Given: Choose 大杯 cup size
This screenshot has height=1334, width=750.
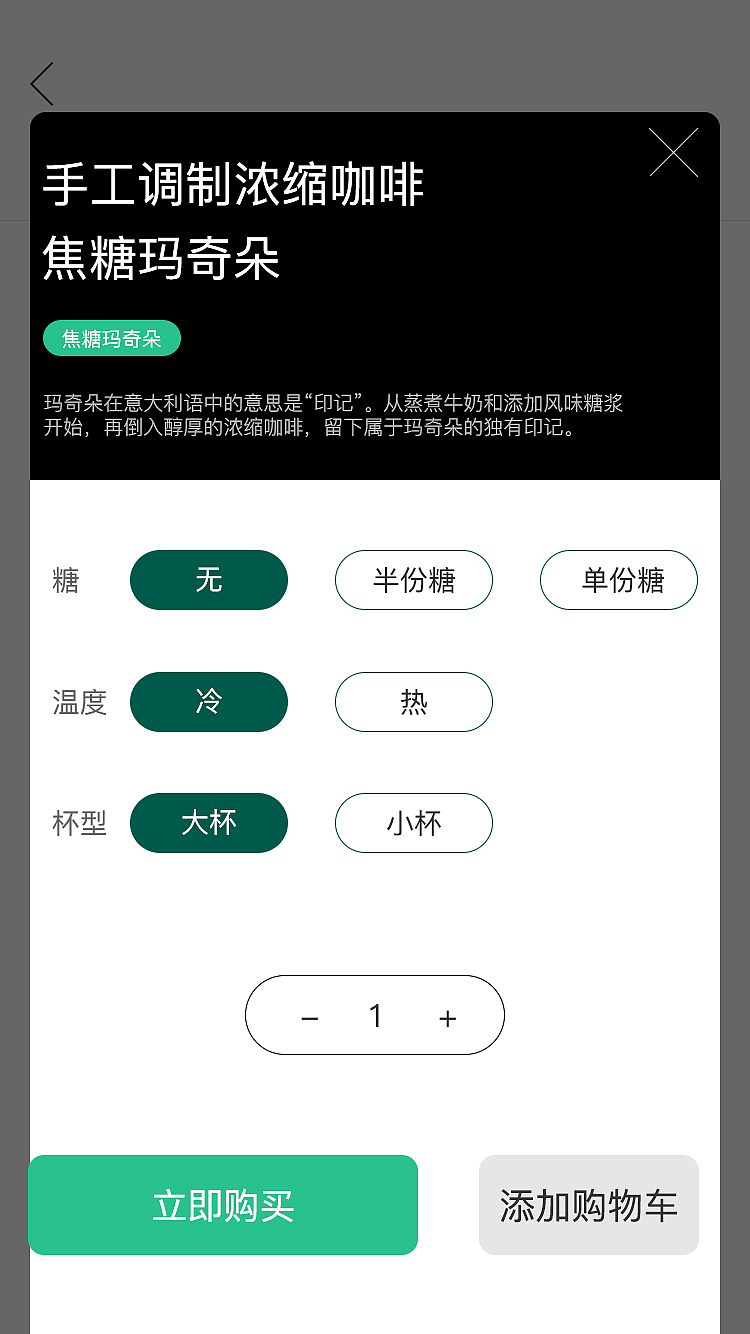Looking at the screenshot, I should 208,823.
